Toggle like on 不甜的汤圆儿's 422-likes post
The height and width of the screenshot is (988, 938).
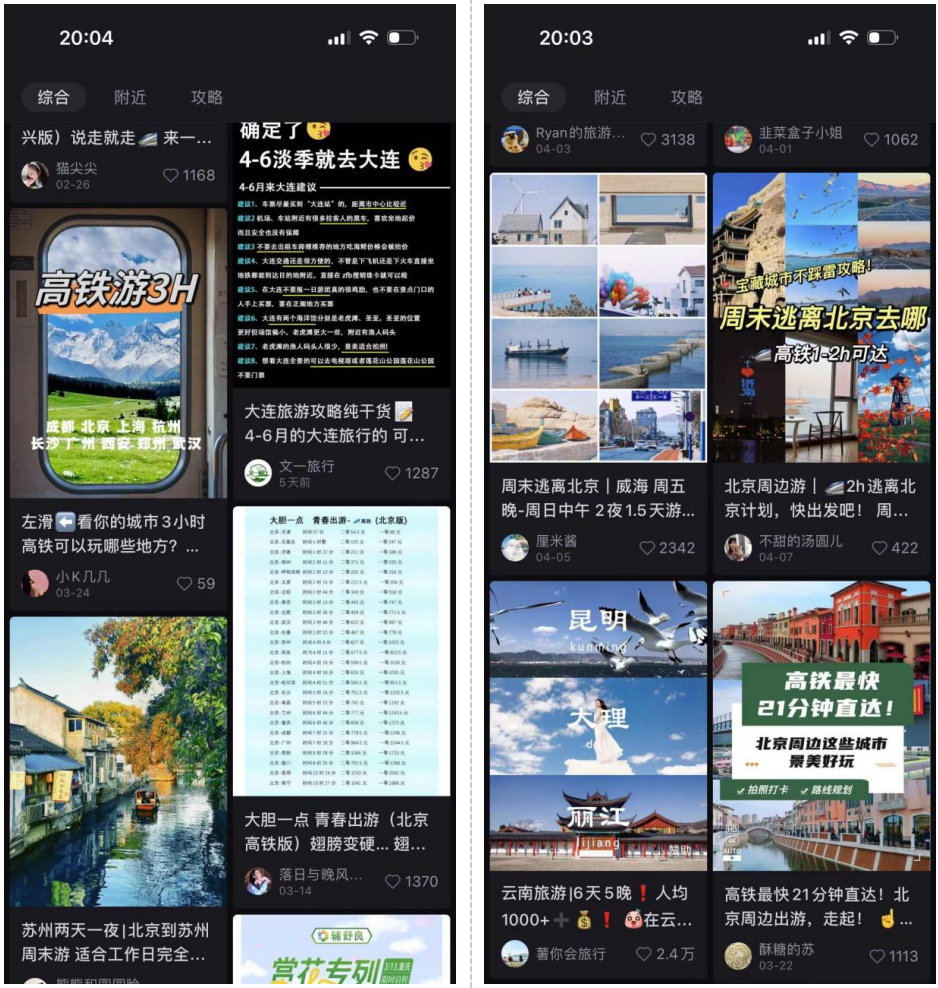pos(880,547)
